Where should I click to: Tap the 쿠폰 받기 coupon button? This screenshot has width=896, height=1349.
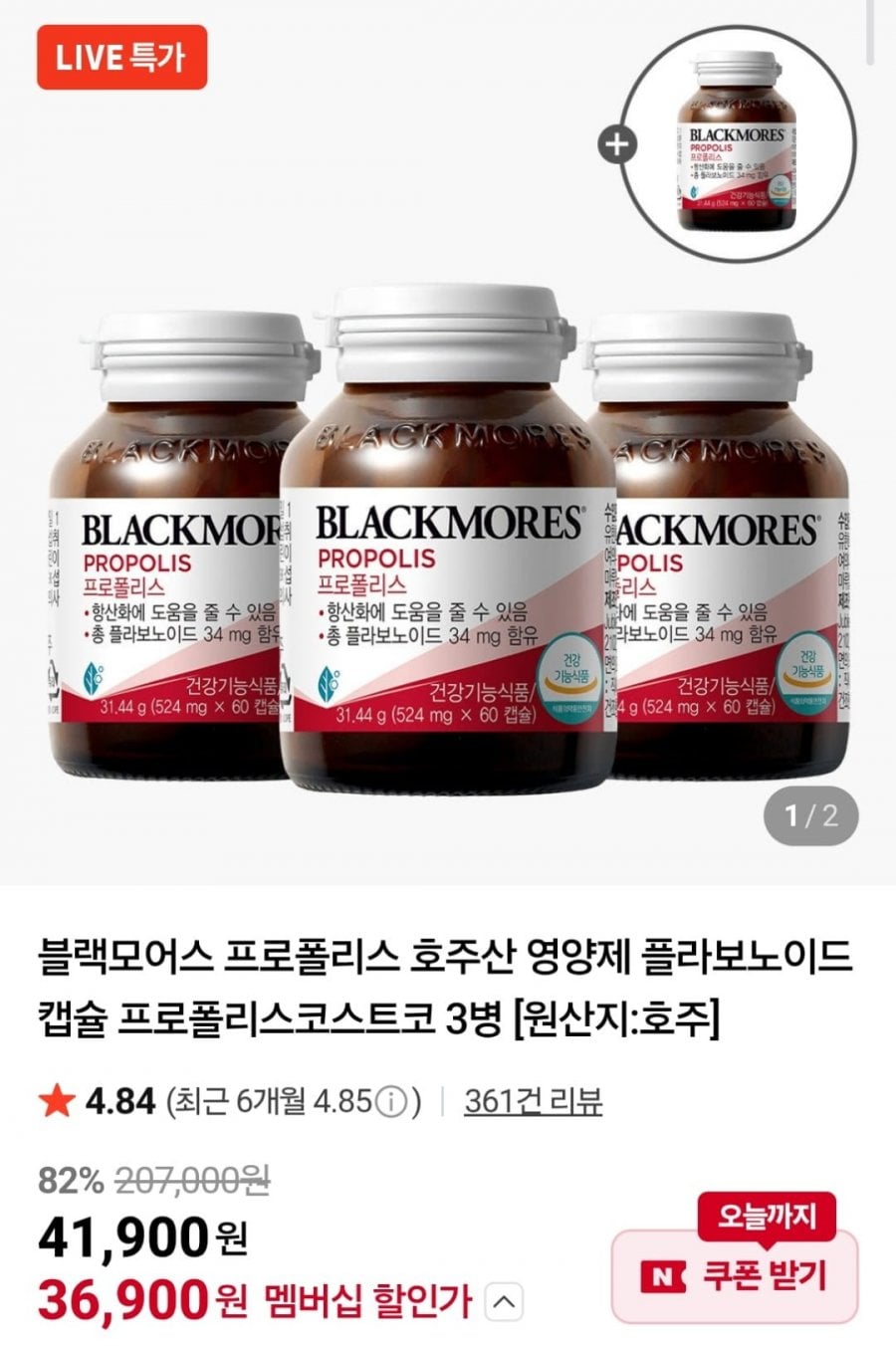pyautogui.click(x=735, y=1276)
